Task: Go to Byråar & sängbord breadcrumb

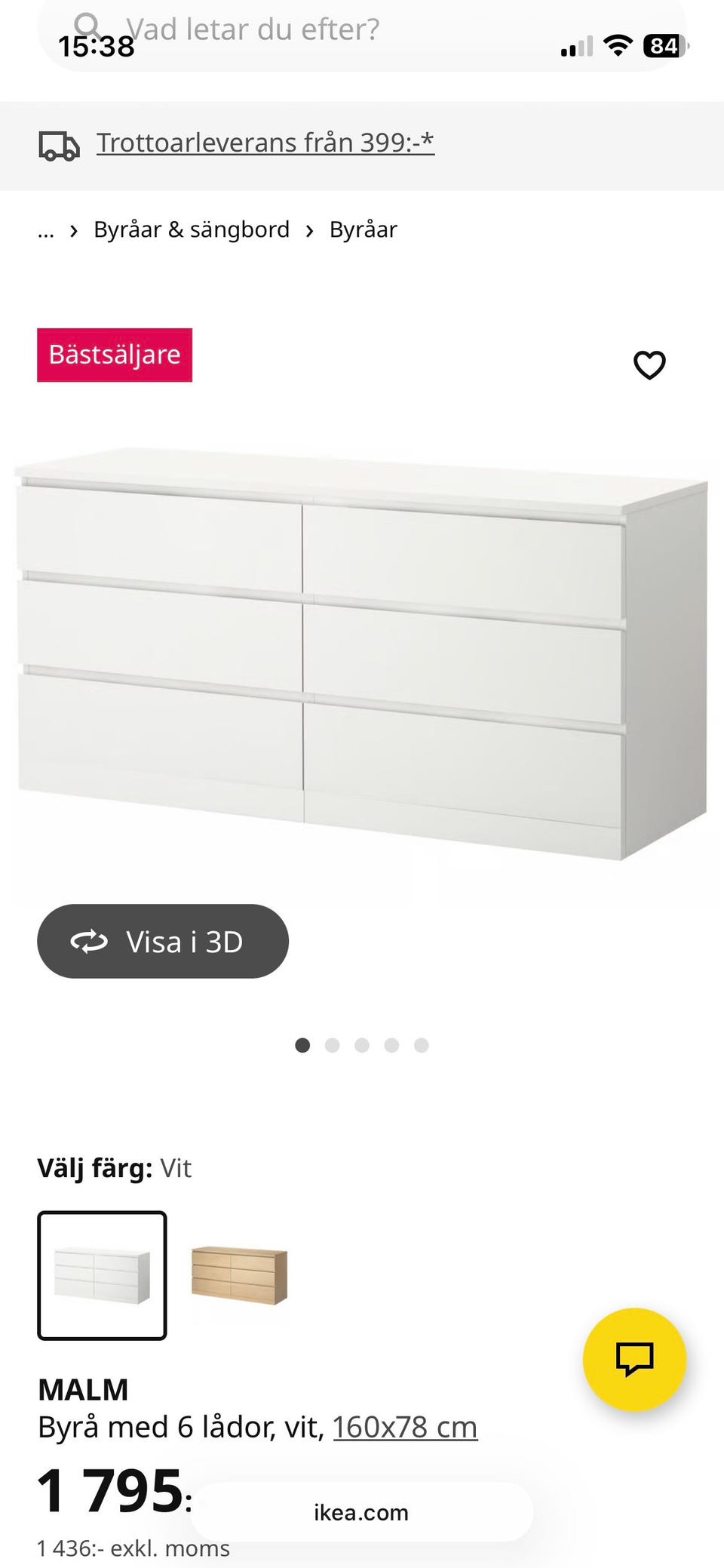Action: click(192, 229)
